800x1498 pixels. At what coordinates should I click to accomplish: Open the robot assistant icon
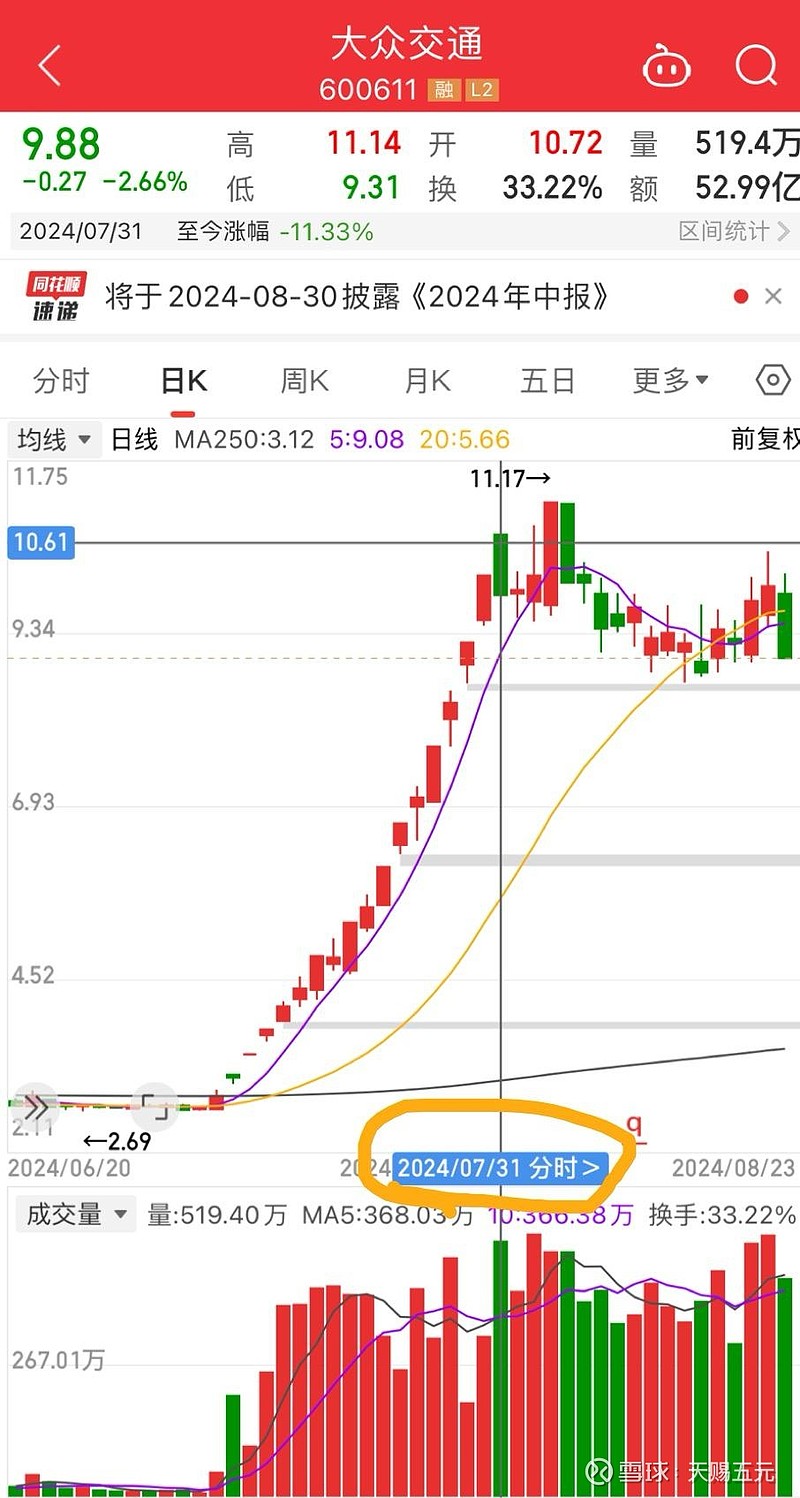point(666,66)
